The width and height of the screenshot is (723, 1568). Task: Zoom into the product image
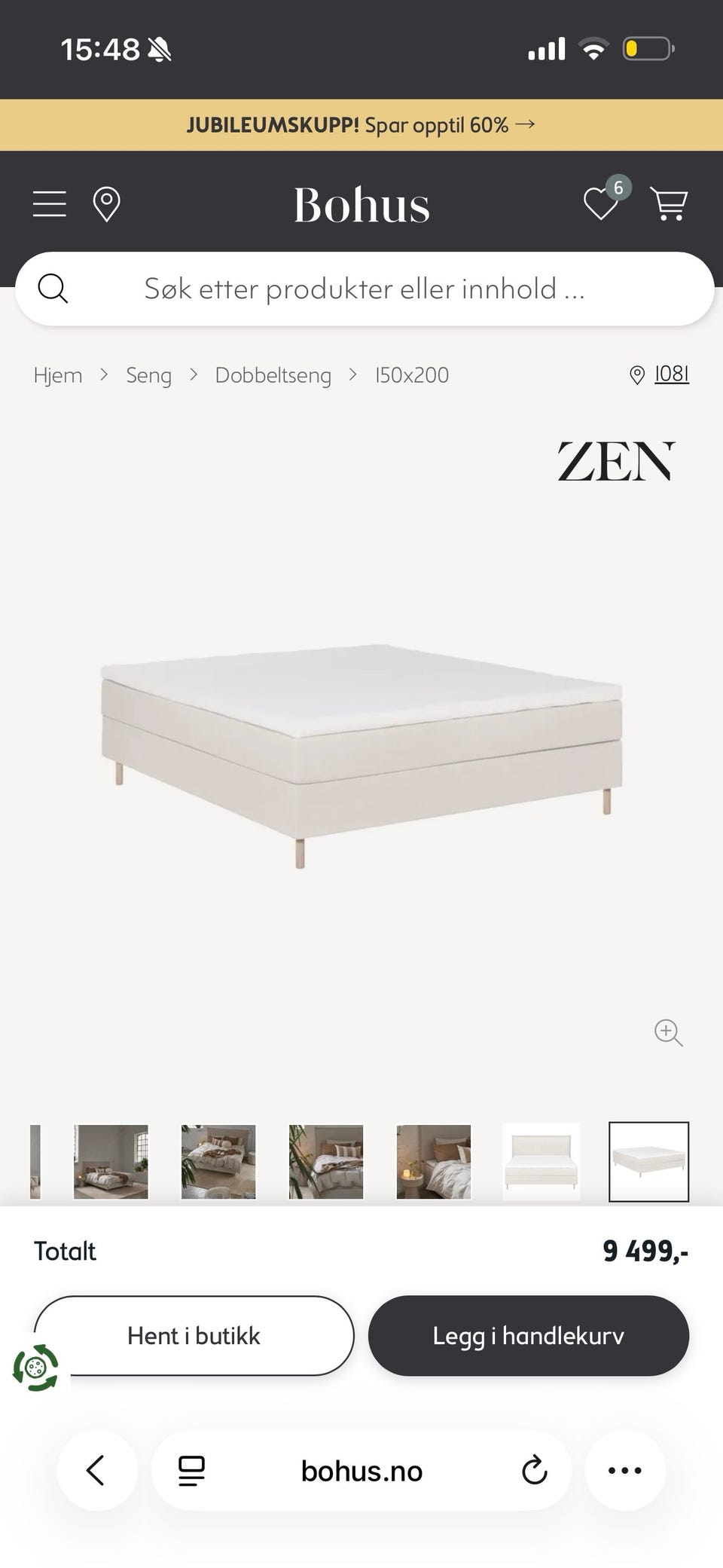click(x=668, y=1032)
